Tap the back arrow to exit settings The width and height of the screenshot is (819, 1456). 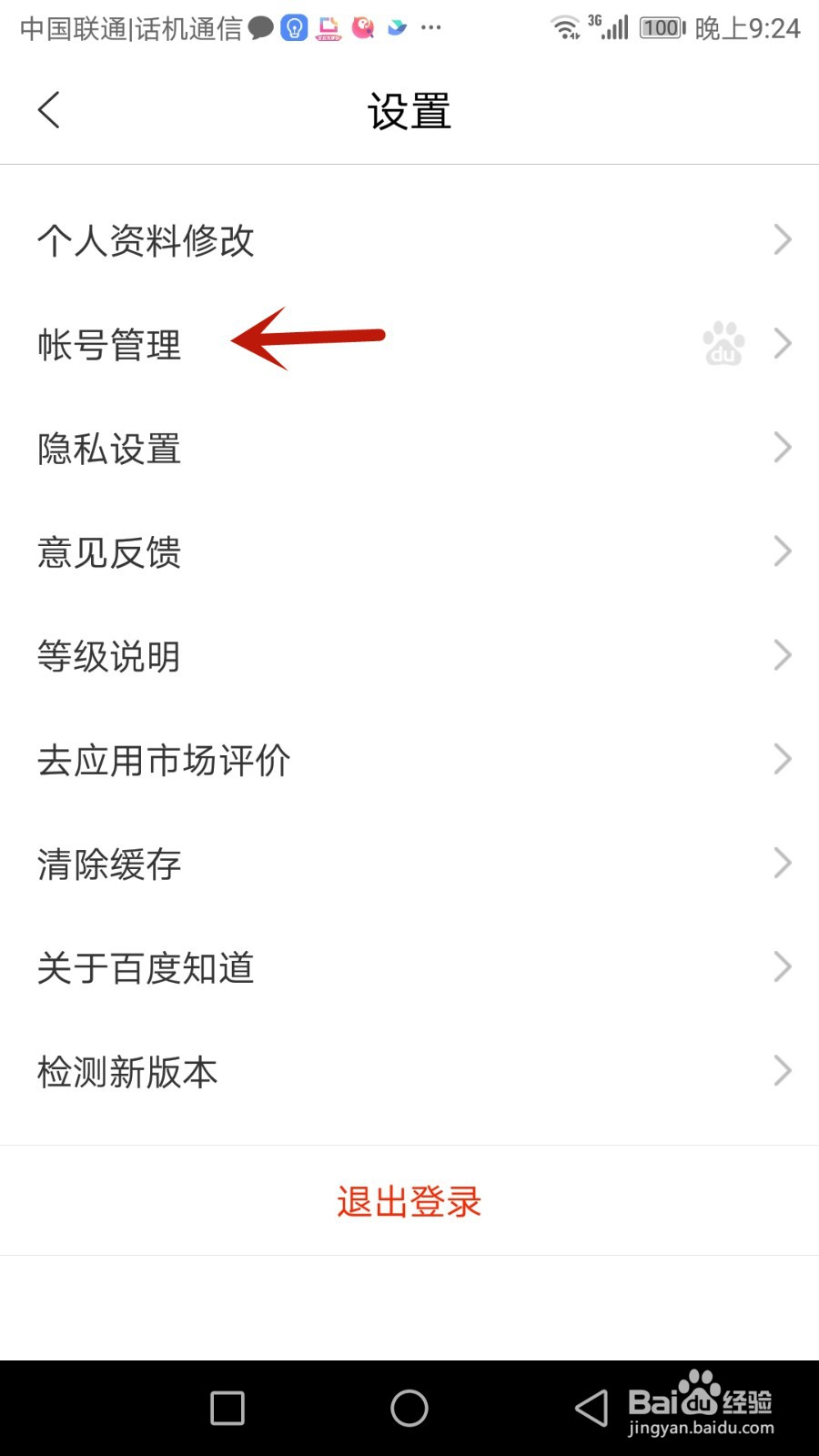click(48, 109)
